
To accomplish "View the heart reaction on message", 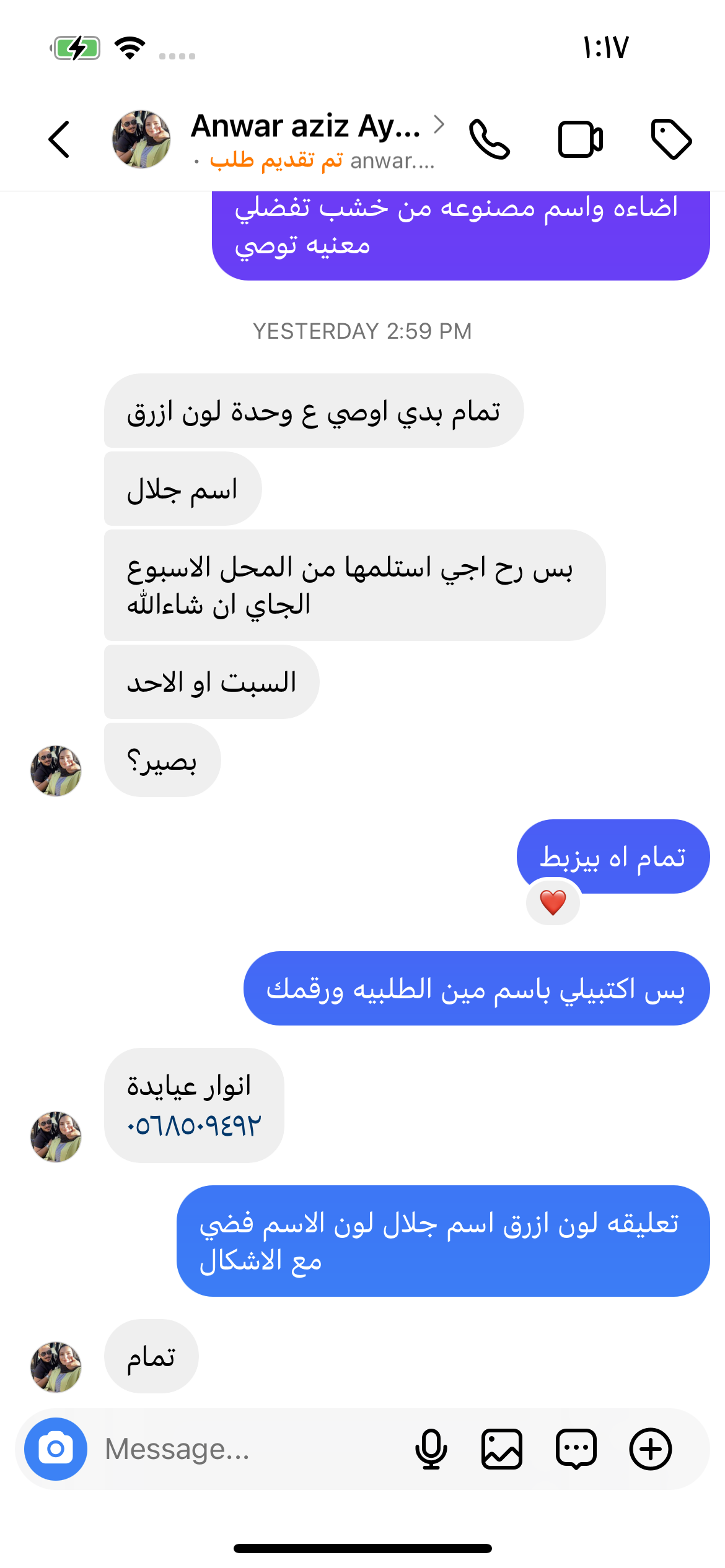I will tap(553, 903).
